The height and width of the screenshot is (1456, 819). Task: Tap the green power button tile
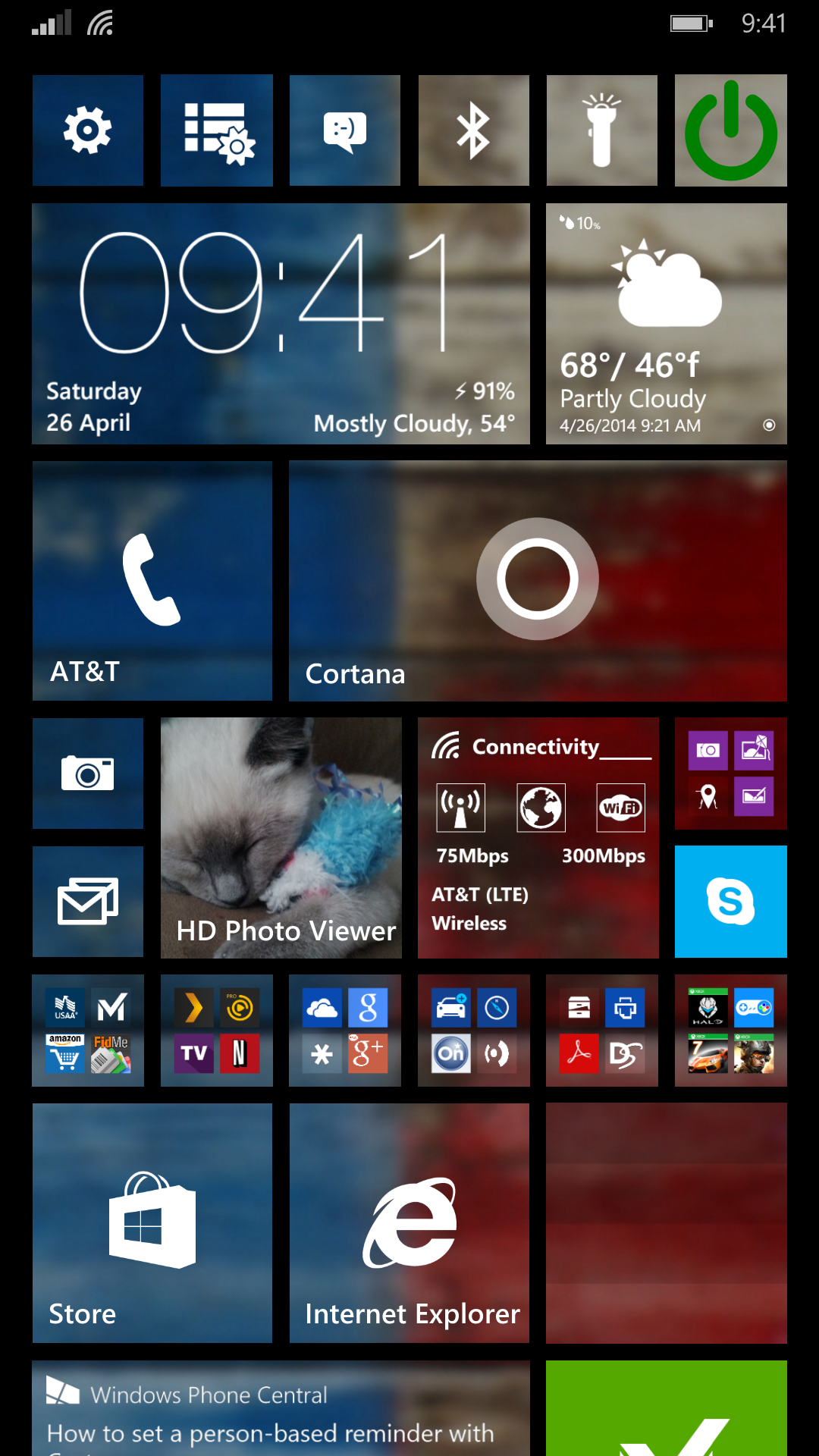click(730, 130)
